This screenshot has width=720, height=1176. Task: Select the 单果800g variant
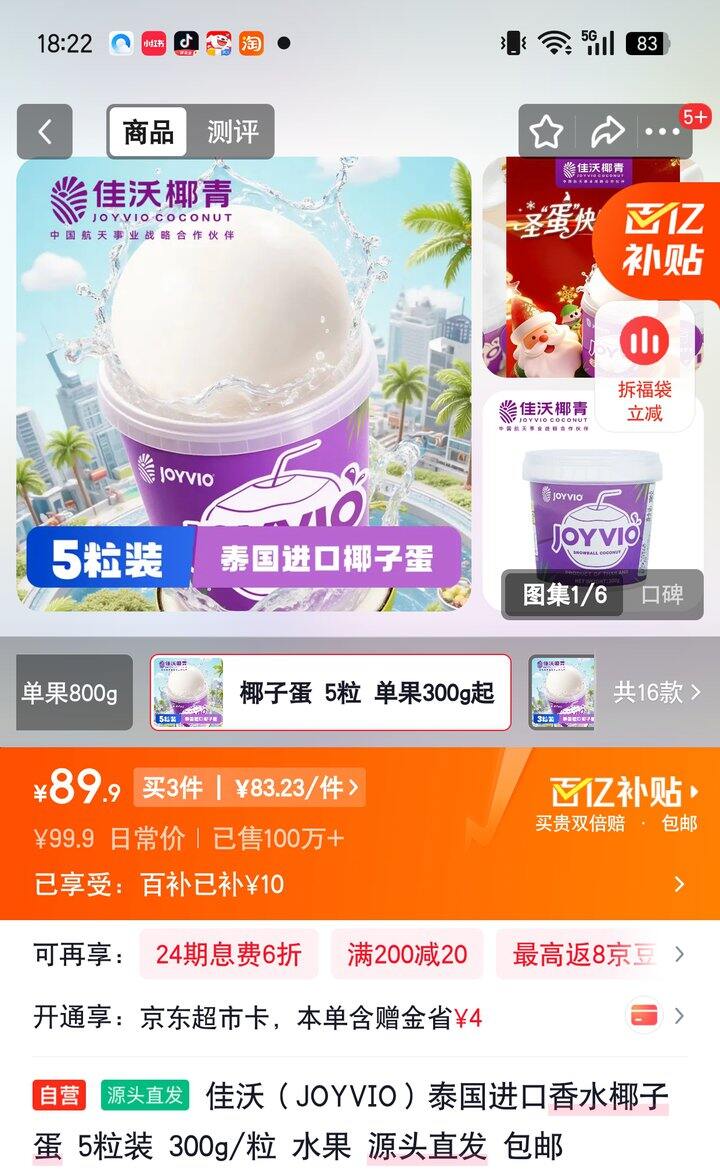tap(72, 692)
